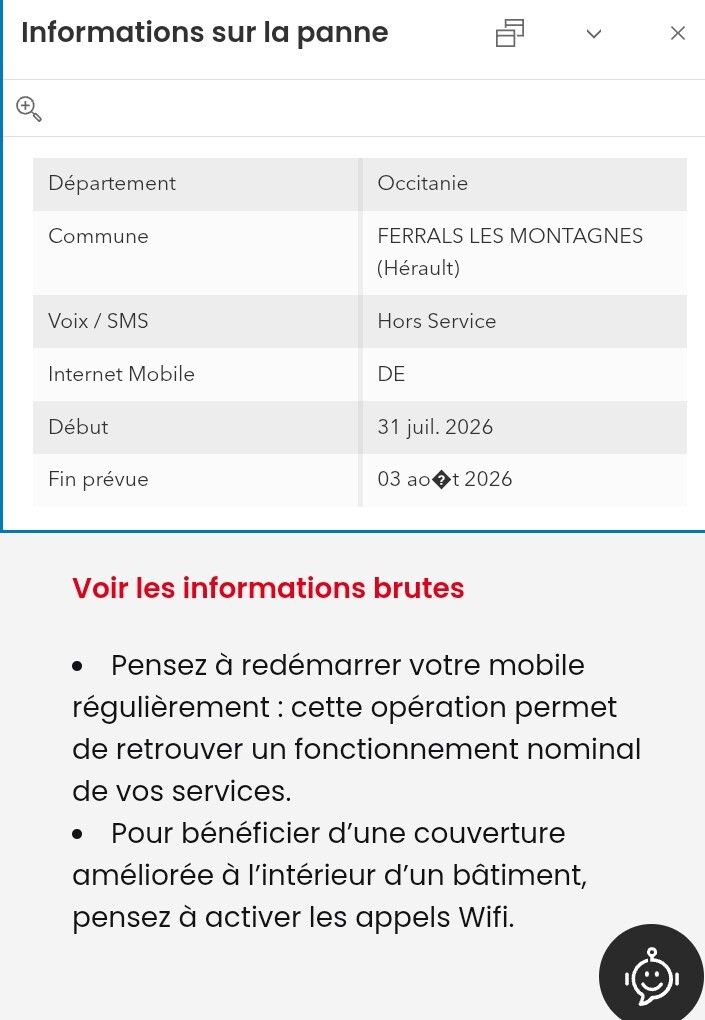Open Voir les informations brutes link
This screenshot has height=1020, width=705.
click(x=268, y=588)
